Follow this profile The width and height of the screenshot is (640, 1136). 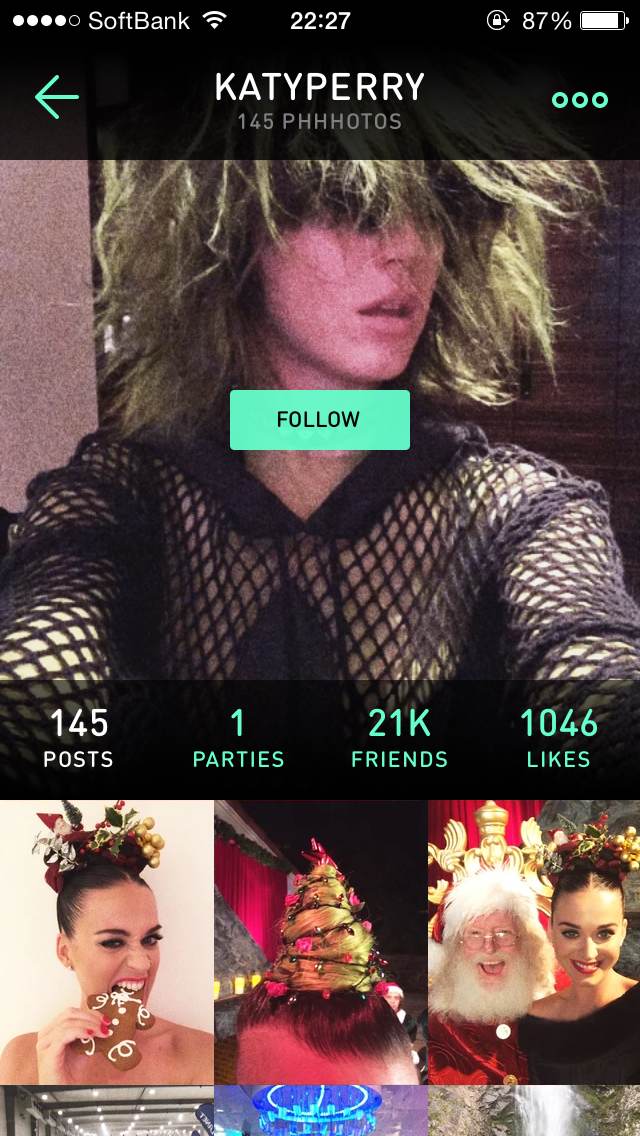pos(319,420)
